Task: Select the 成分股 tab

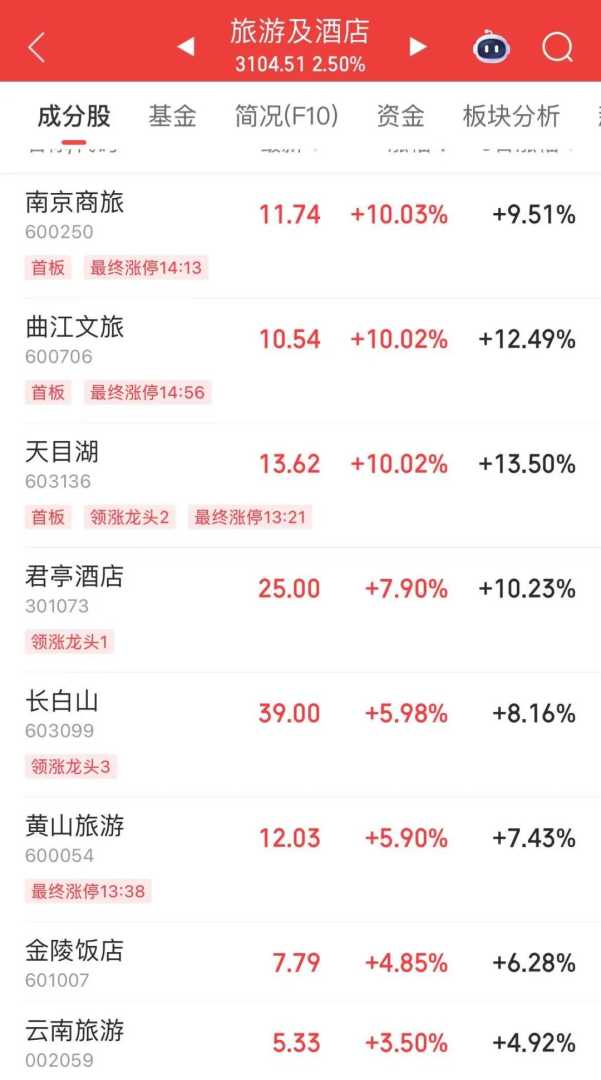Action: 74,116
